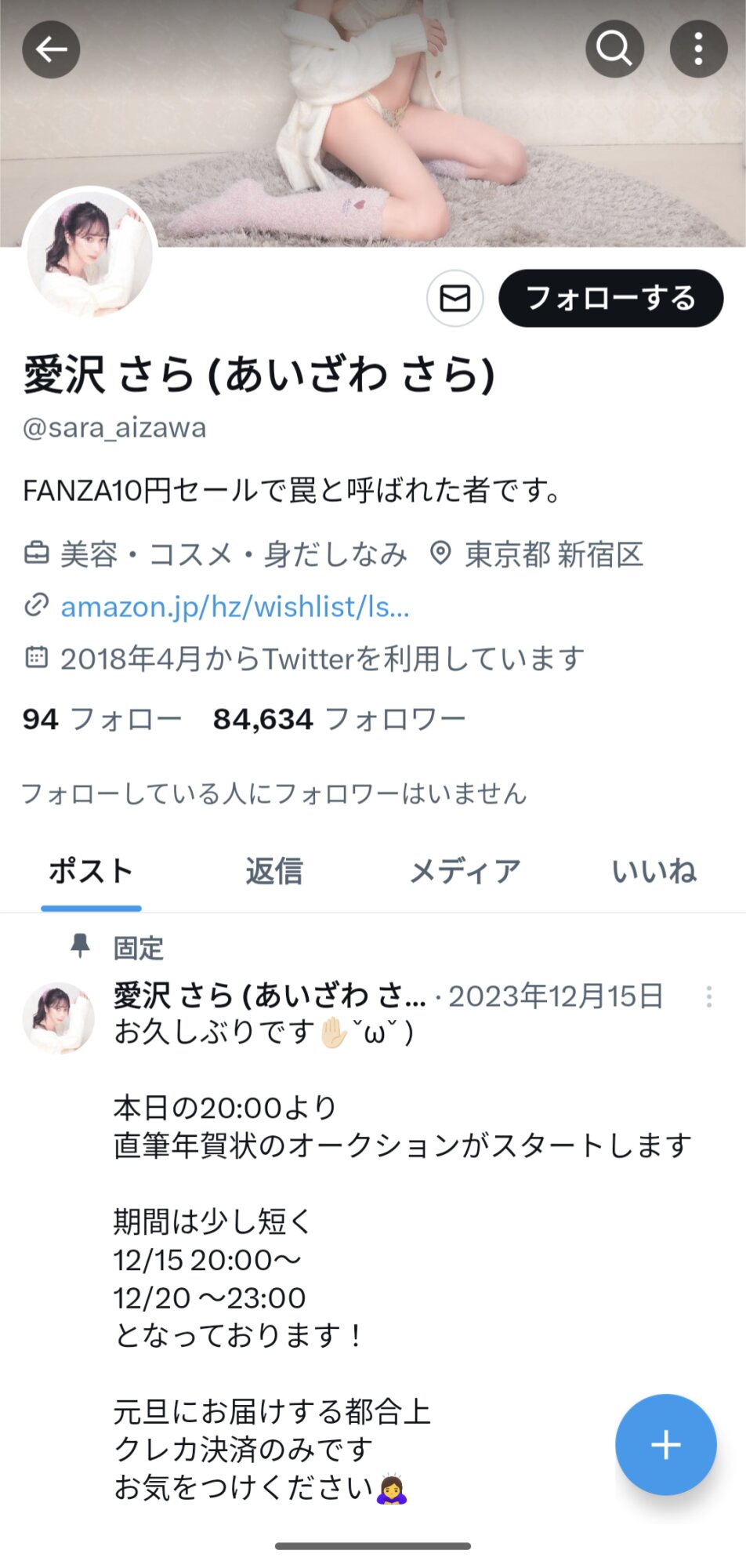This screenshot has height=1568, width=746.
Task: Switch to the 返信 tab
Action: (273, 871)
